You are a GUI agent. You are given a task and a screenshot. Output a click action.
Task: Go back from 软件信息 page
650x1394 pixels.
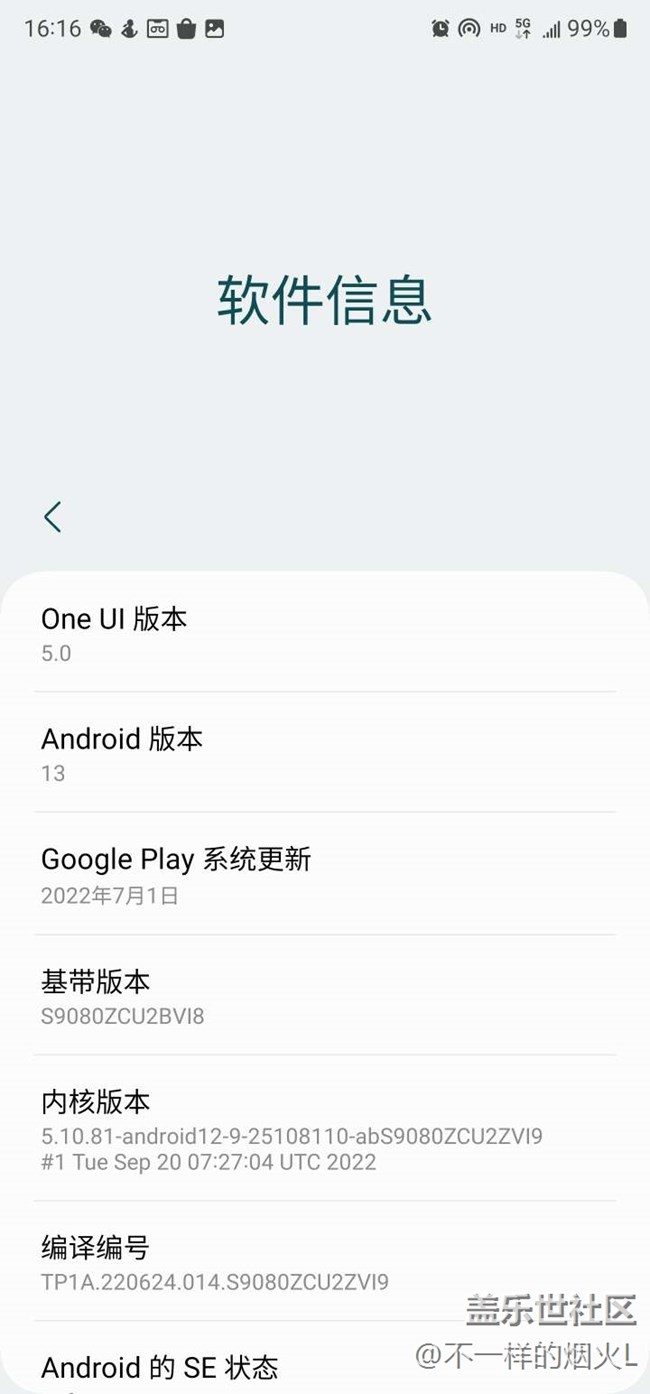click(x=53, y=517)
